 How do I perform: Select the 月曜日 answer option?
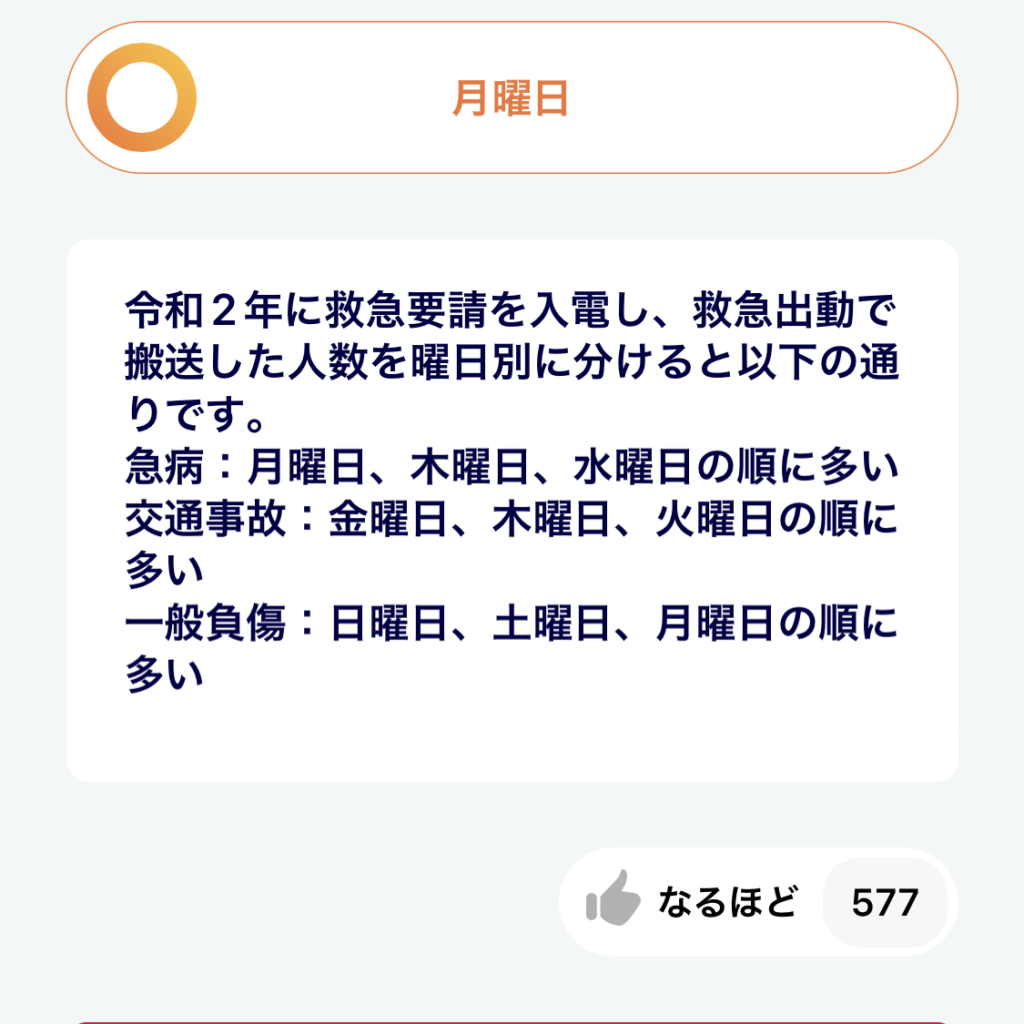[511, 98]
